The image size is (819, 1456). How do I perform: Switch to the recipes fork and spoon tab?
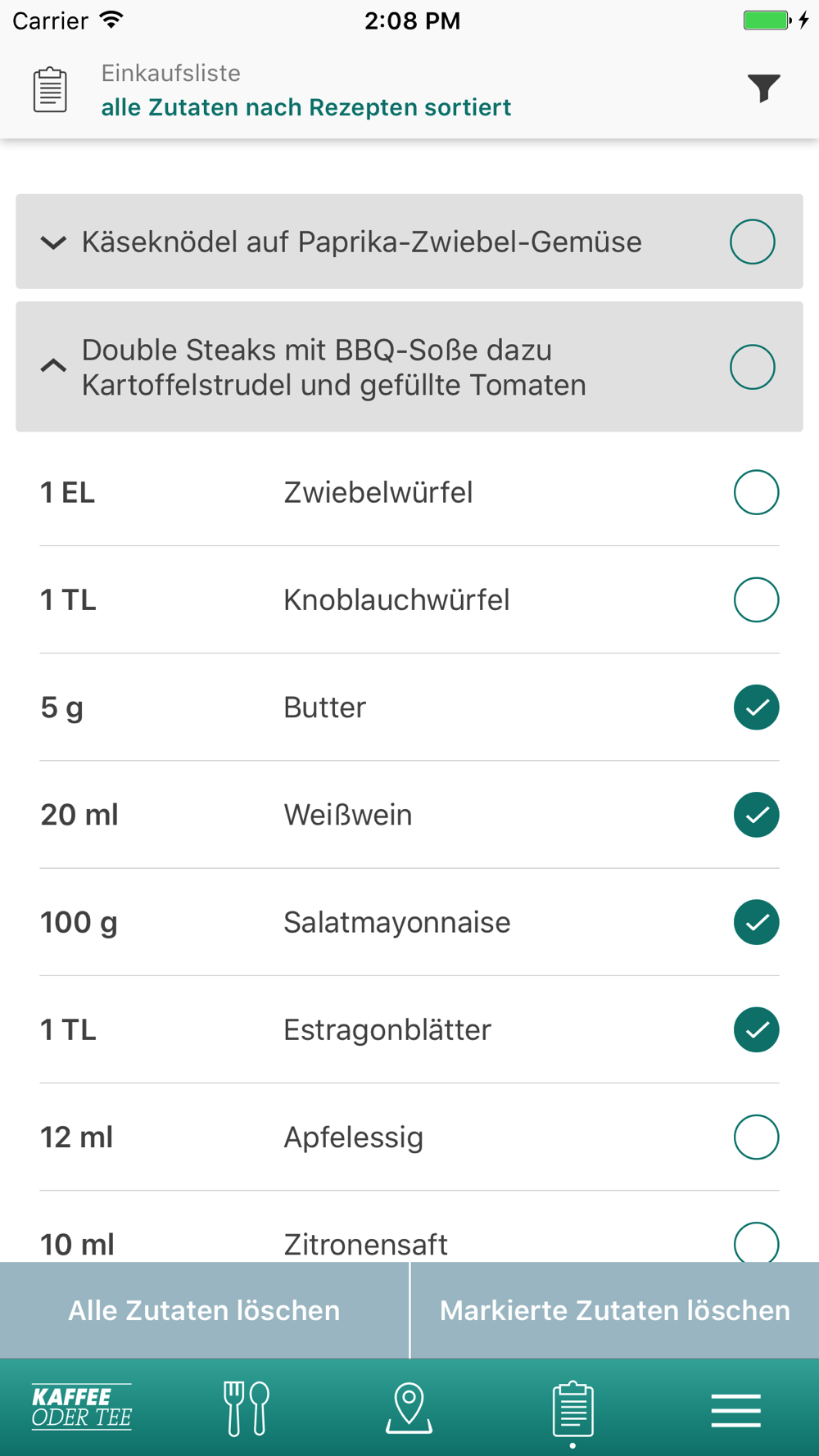[246, 1408]
